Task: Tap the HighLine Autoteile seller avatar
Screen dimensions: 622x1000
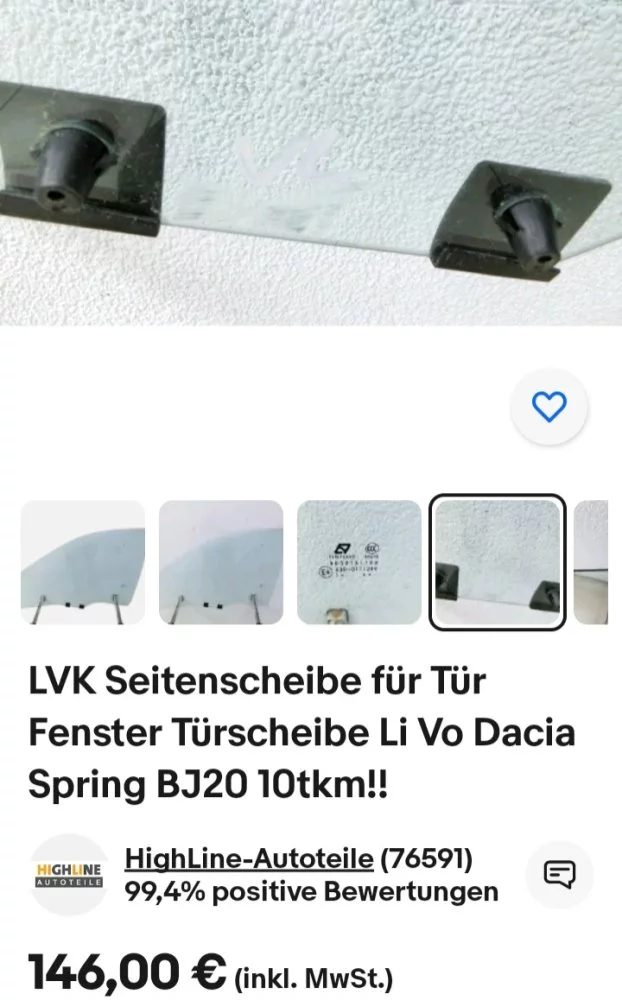Action: (70, 874)
